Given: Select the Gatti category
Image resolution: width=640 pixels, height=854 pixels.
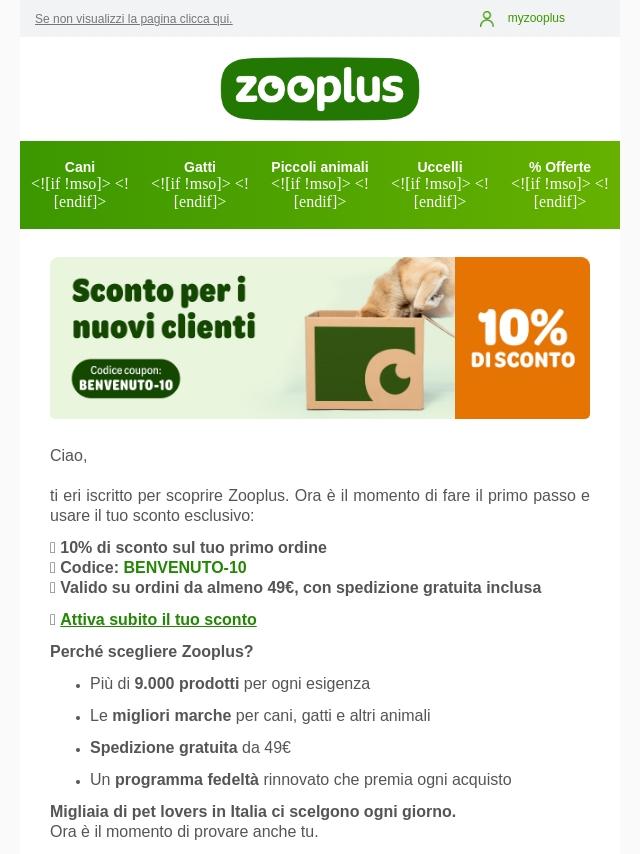Looking at the screenshot, I should (199, 167).
